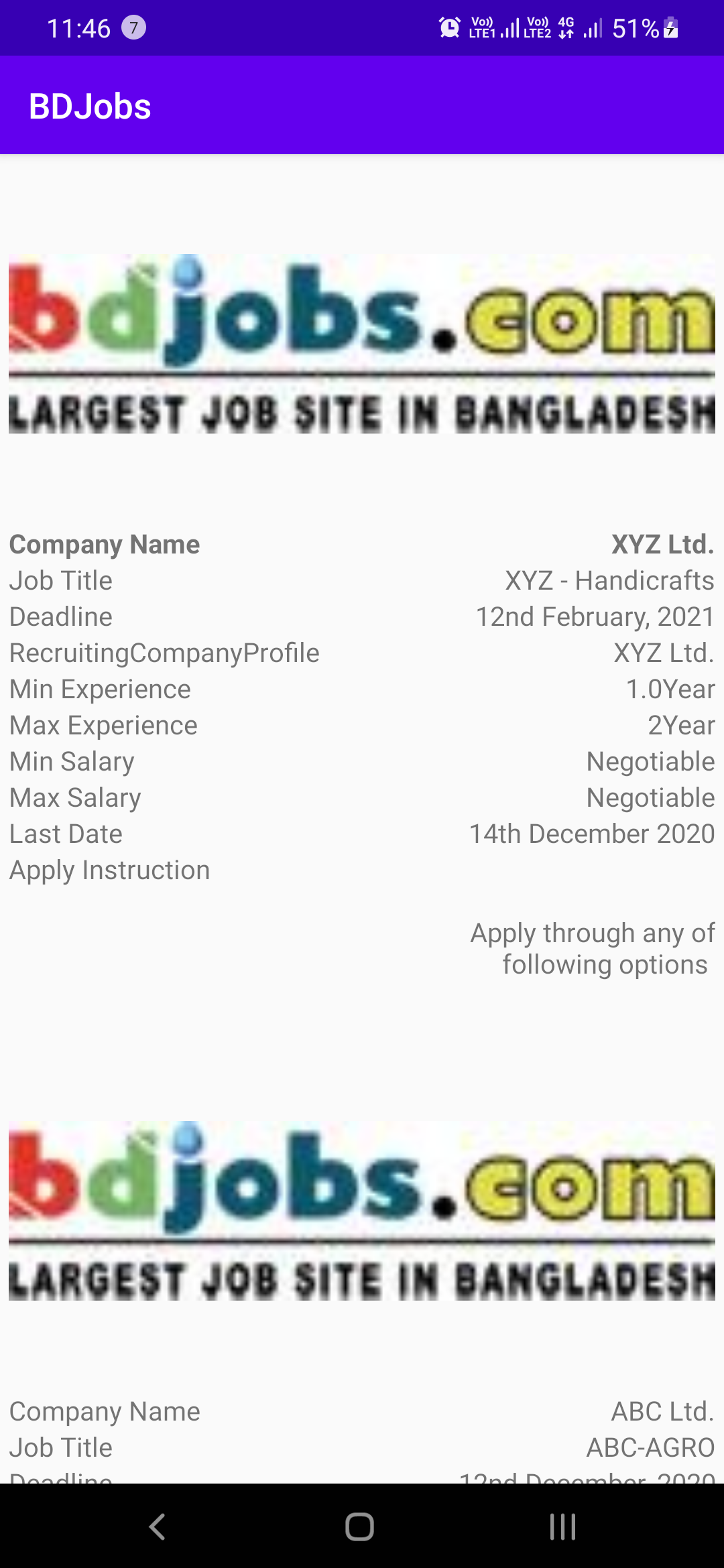The image size is (724, 1568).
Task: Select the Last Date 14th December 2020 entry
Action: (591, 833)
